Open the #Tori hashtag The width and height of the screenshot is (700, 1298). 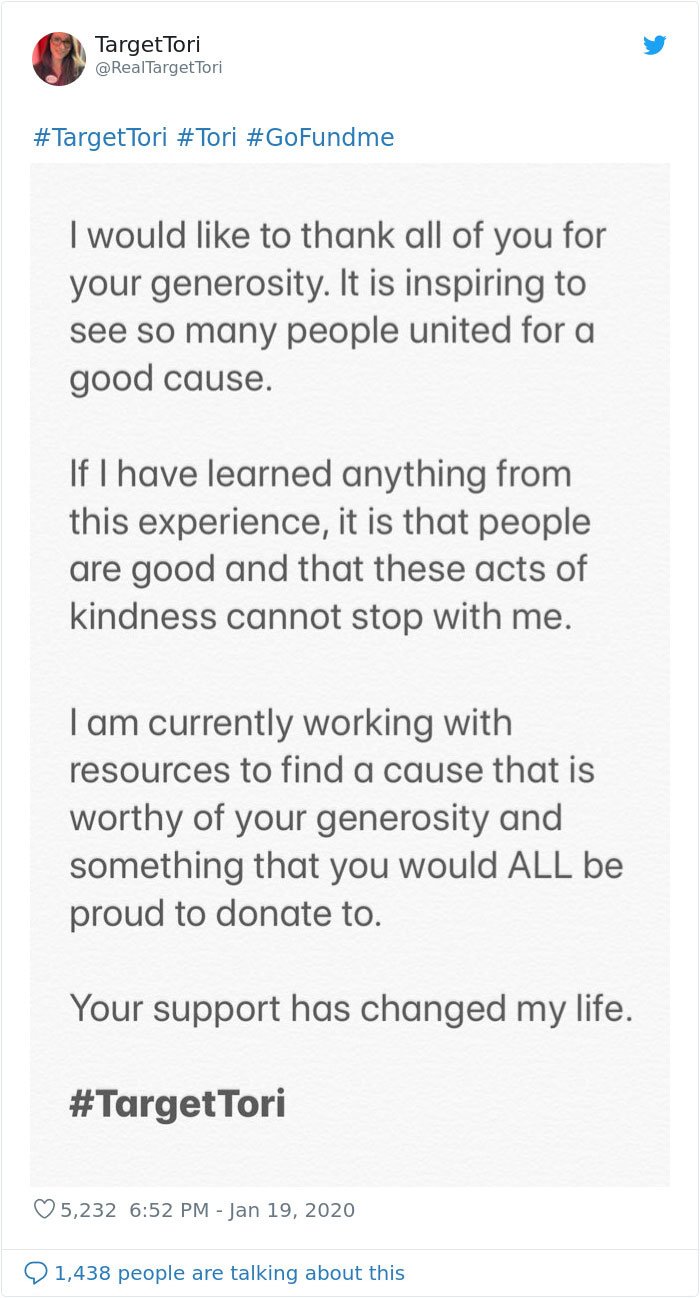pyautogui.click(x=207, y=137)
